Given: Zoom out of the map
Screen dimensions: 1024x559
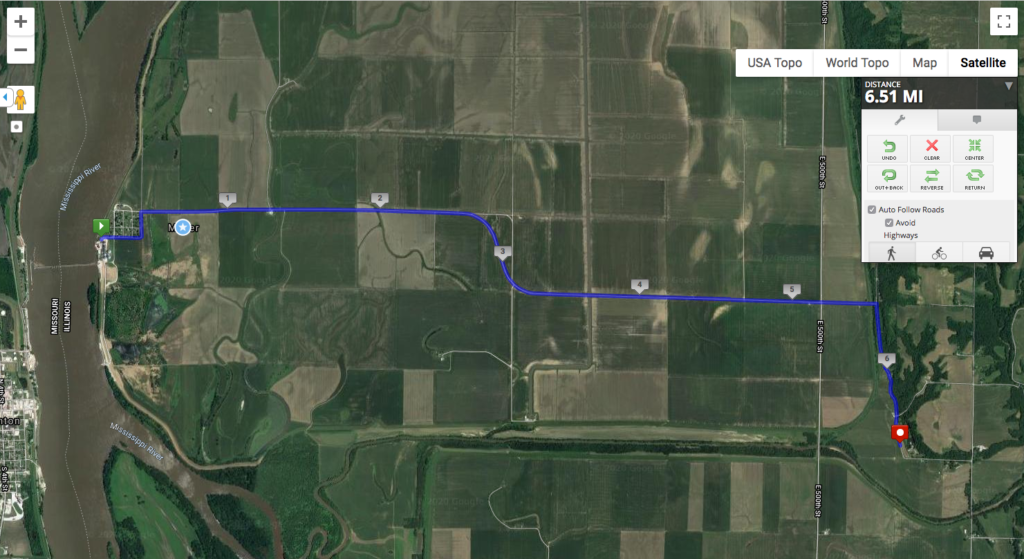Looking at the screenshot, I should click(21, 51).
